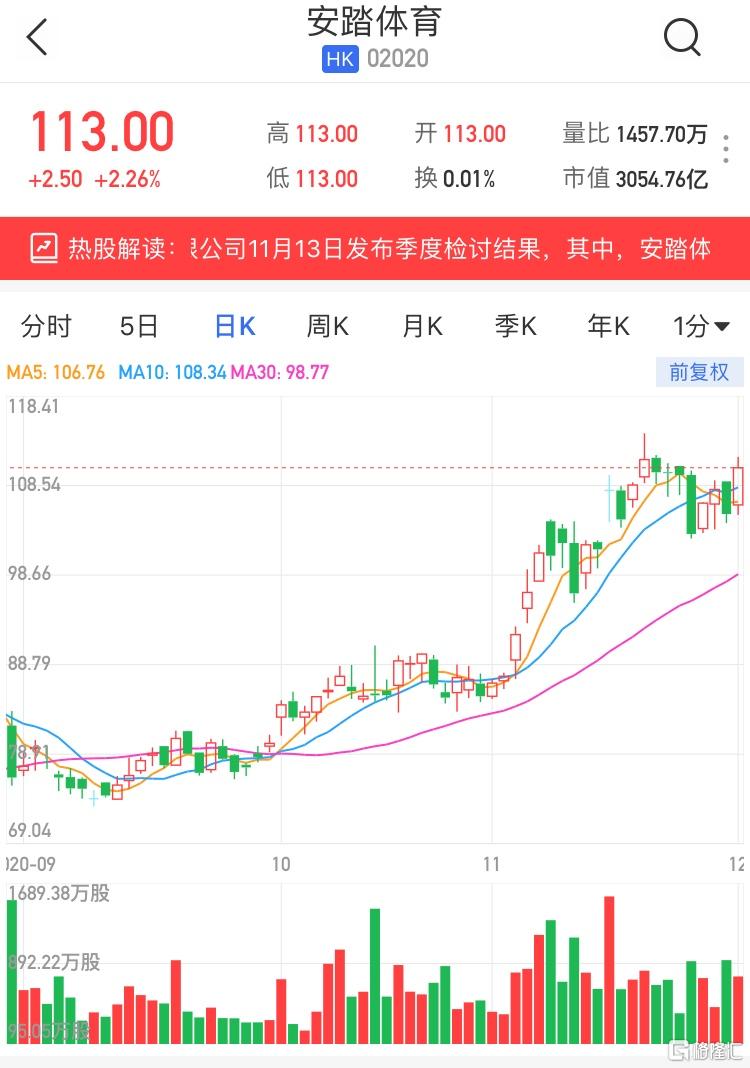
Task: Switch to the 5日 chart tab
Action: pyautogui.click(x=139, y=326)
